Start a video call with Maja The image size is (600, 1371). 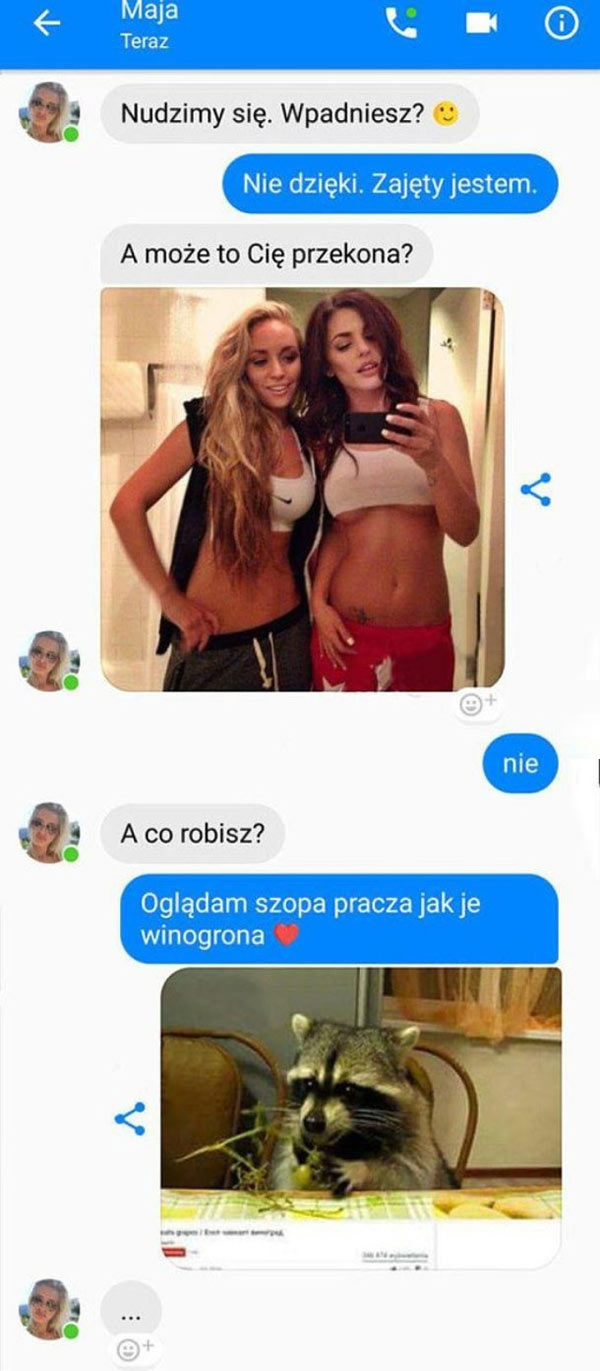[x=482, y=25]
